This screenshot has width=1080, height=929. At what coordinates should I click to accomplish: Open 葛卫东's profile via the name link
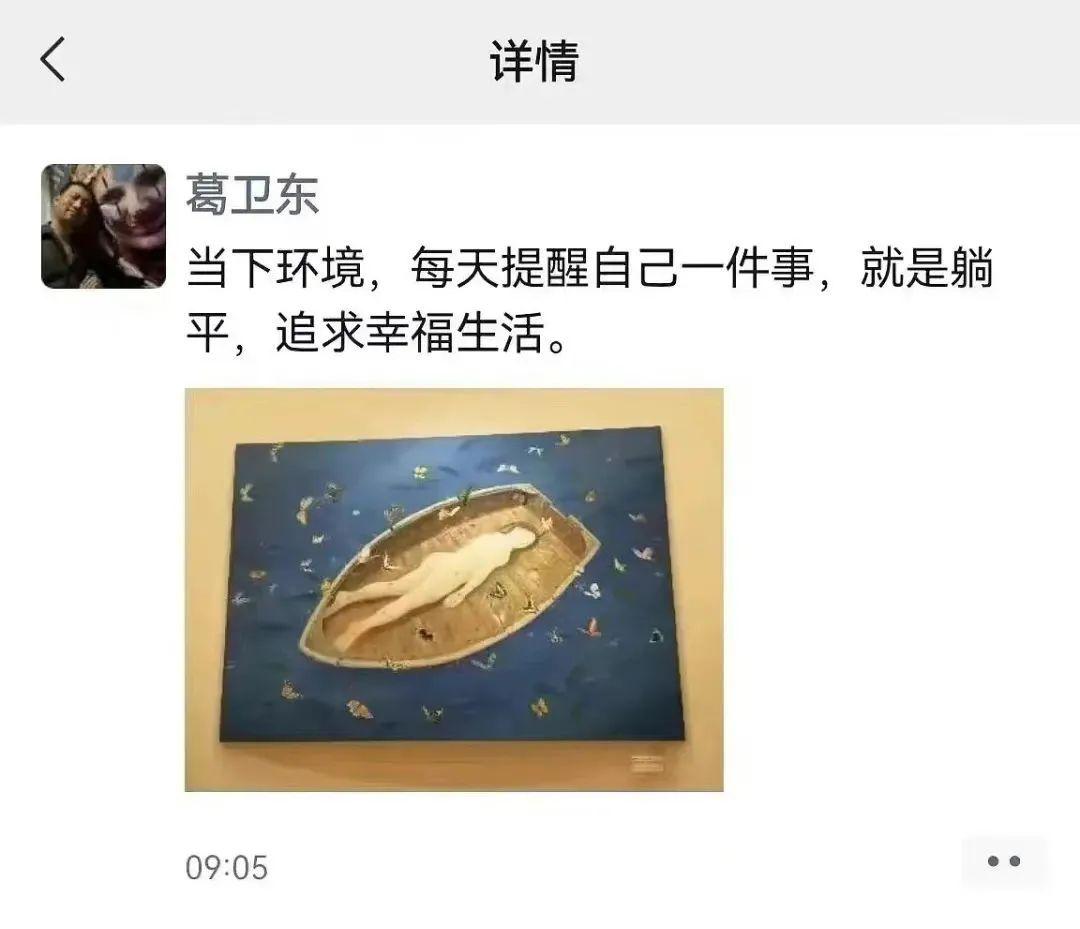point(252,194)
